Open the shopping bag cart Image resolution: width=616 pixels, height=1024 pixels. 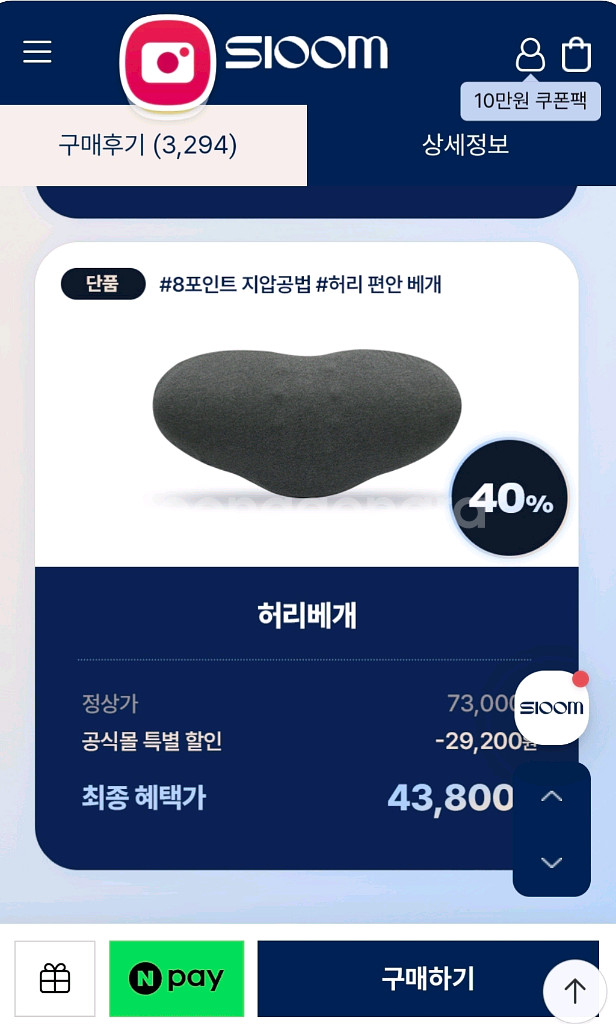click(576, 54)
